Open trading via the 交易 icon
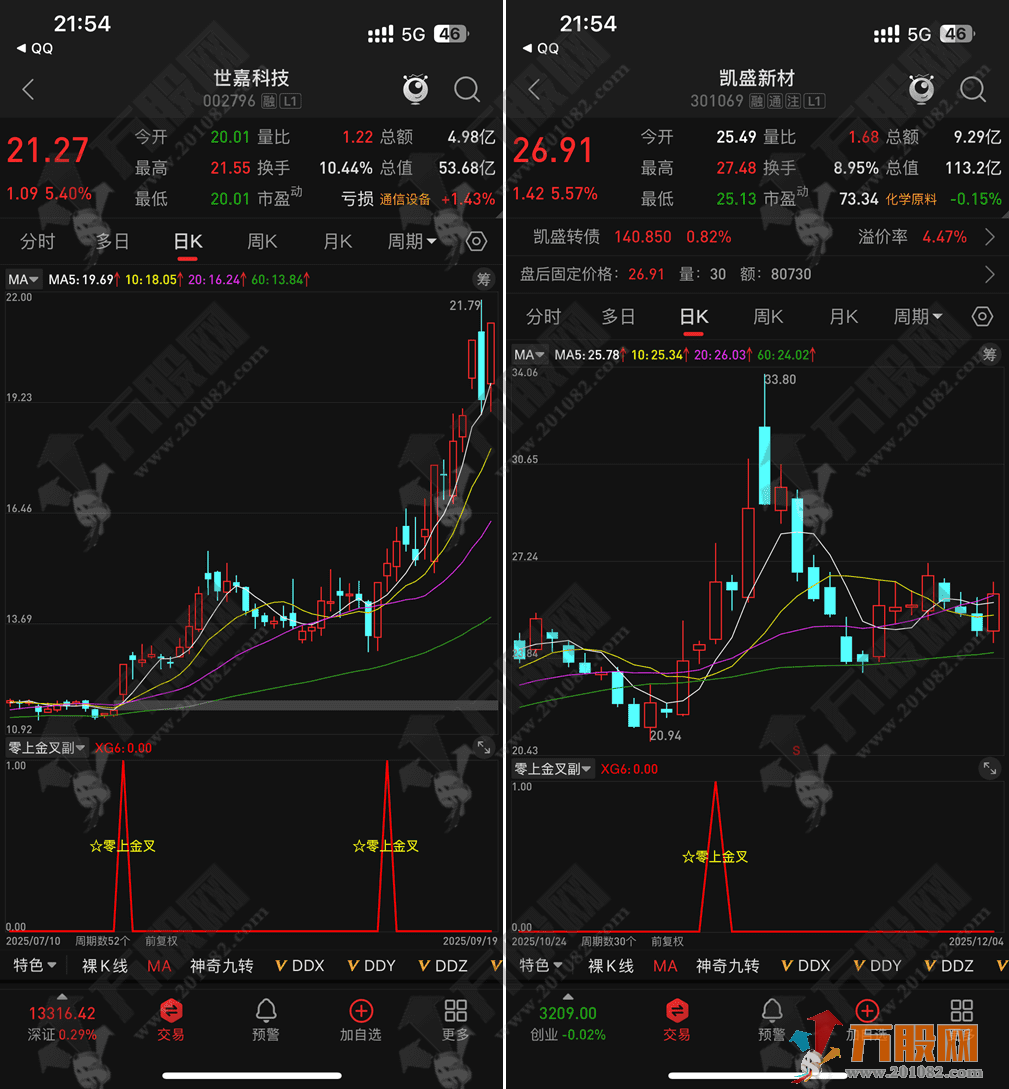This screenshot has height=1089, width=1009. tap(170, 1022)
